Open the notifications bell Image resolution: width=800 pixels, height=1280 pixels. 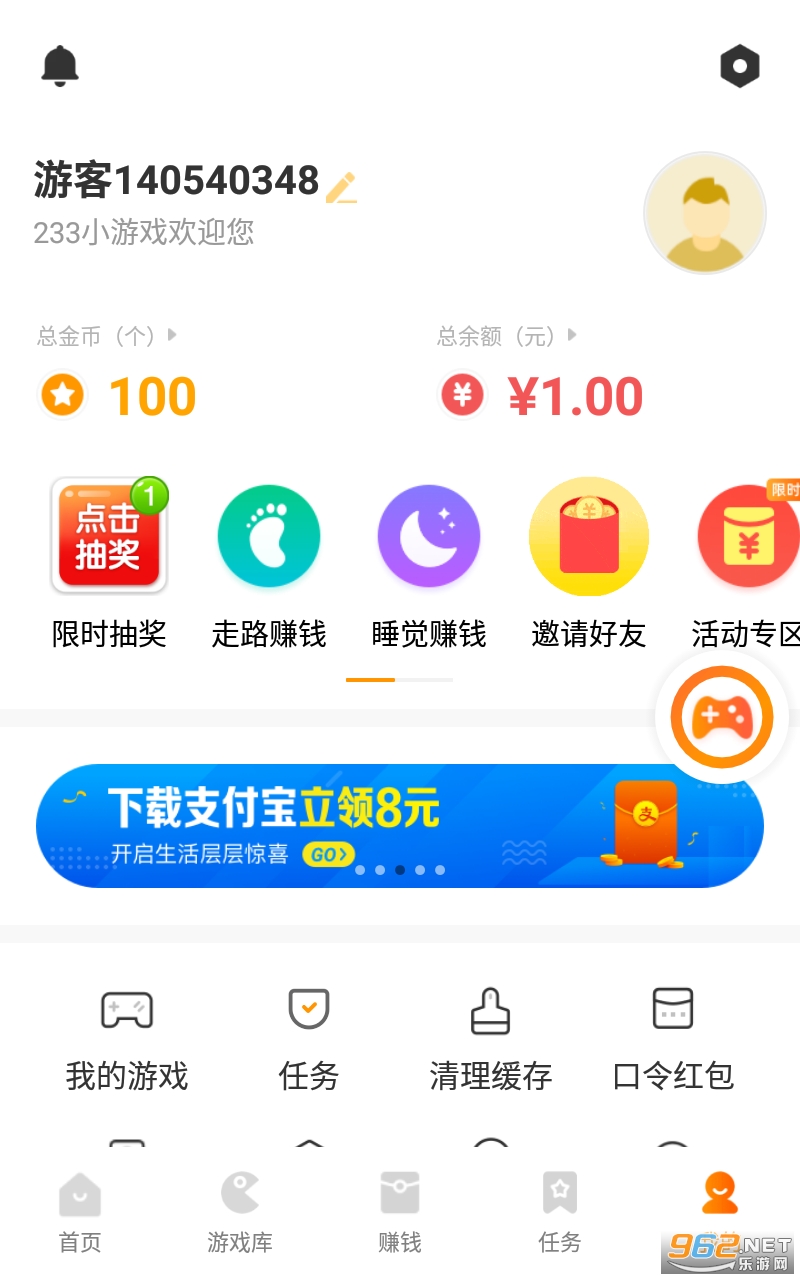60,66
